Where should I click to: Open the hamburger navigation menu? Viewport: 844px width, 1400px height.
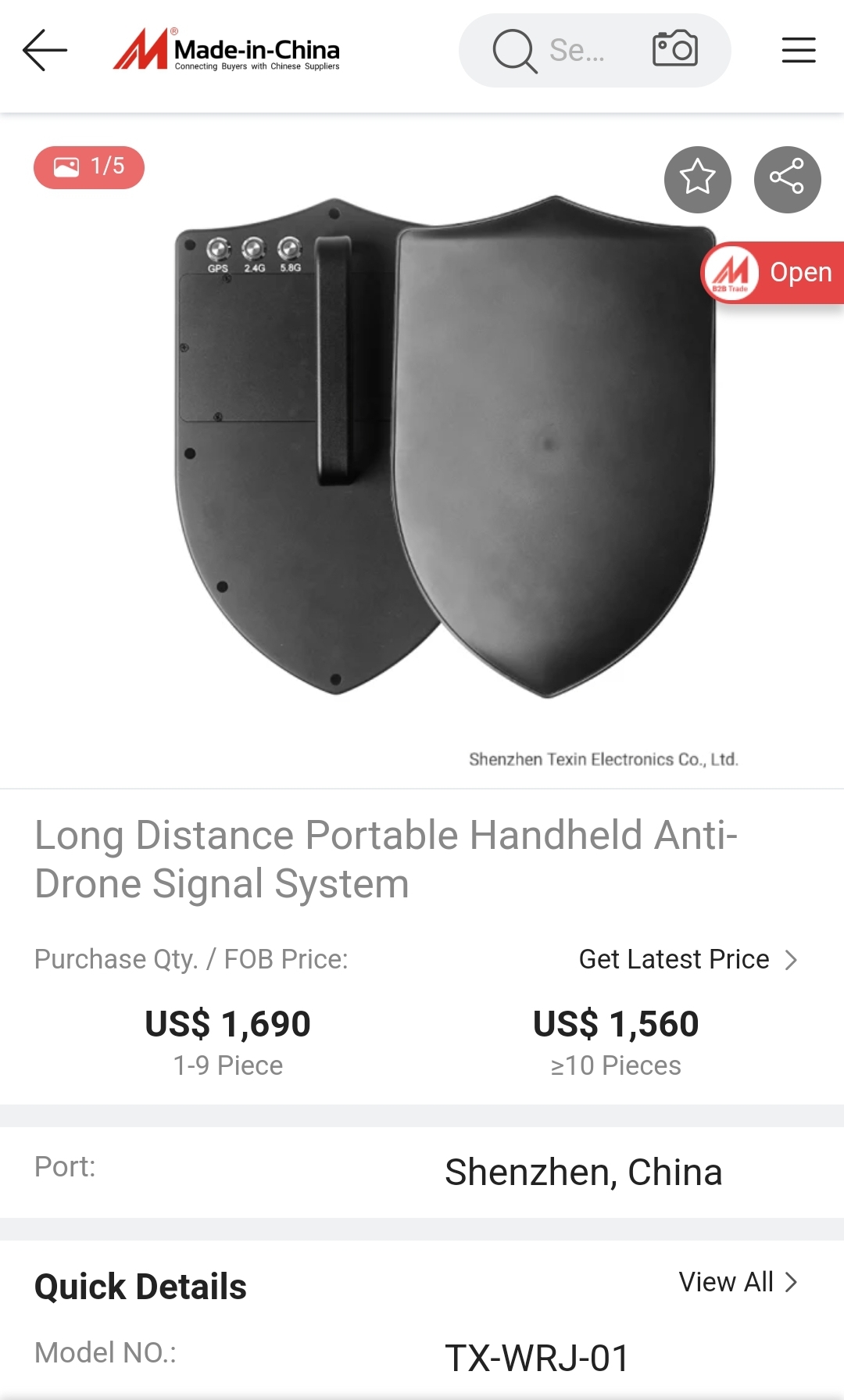[x=798, y=50]
